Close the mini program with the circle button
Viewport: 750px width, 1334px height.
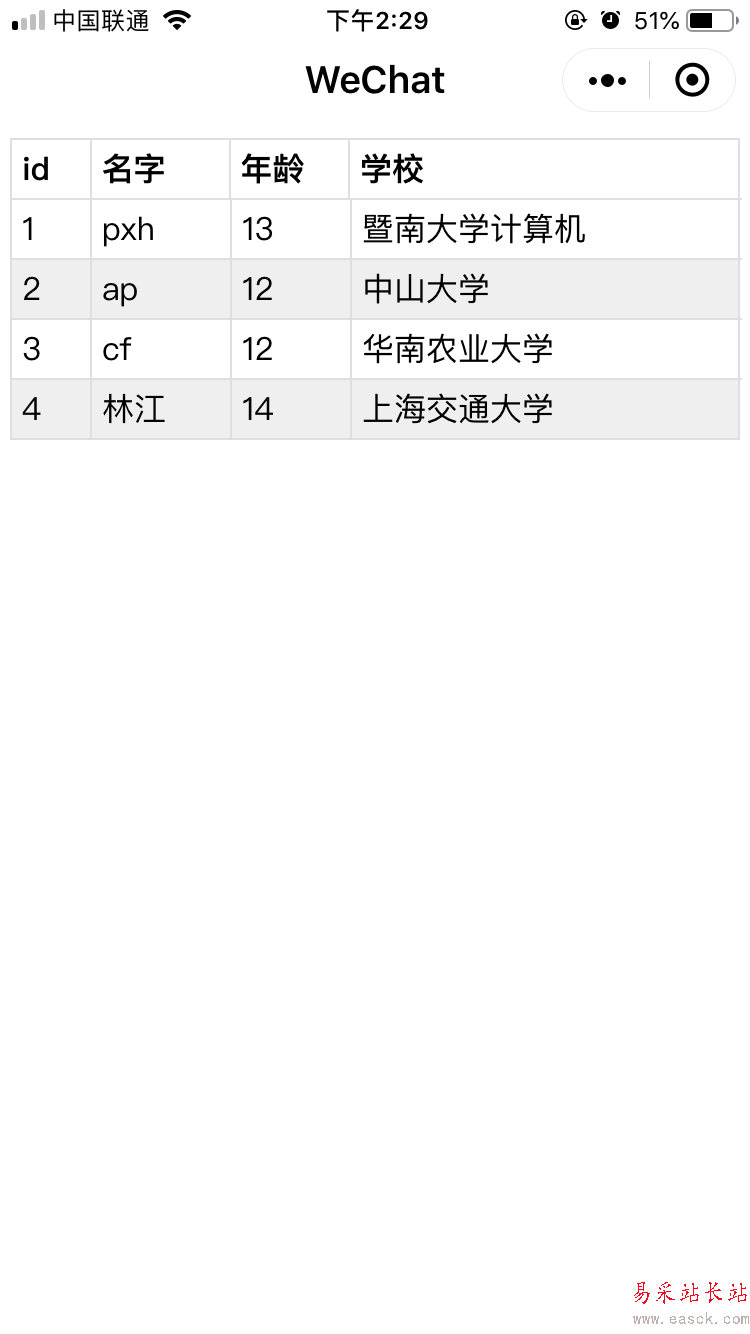click(692, 81)
